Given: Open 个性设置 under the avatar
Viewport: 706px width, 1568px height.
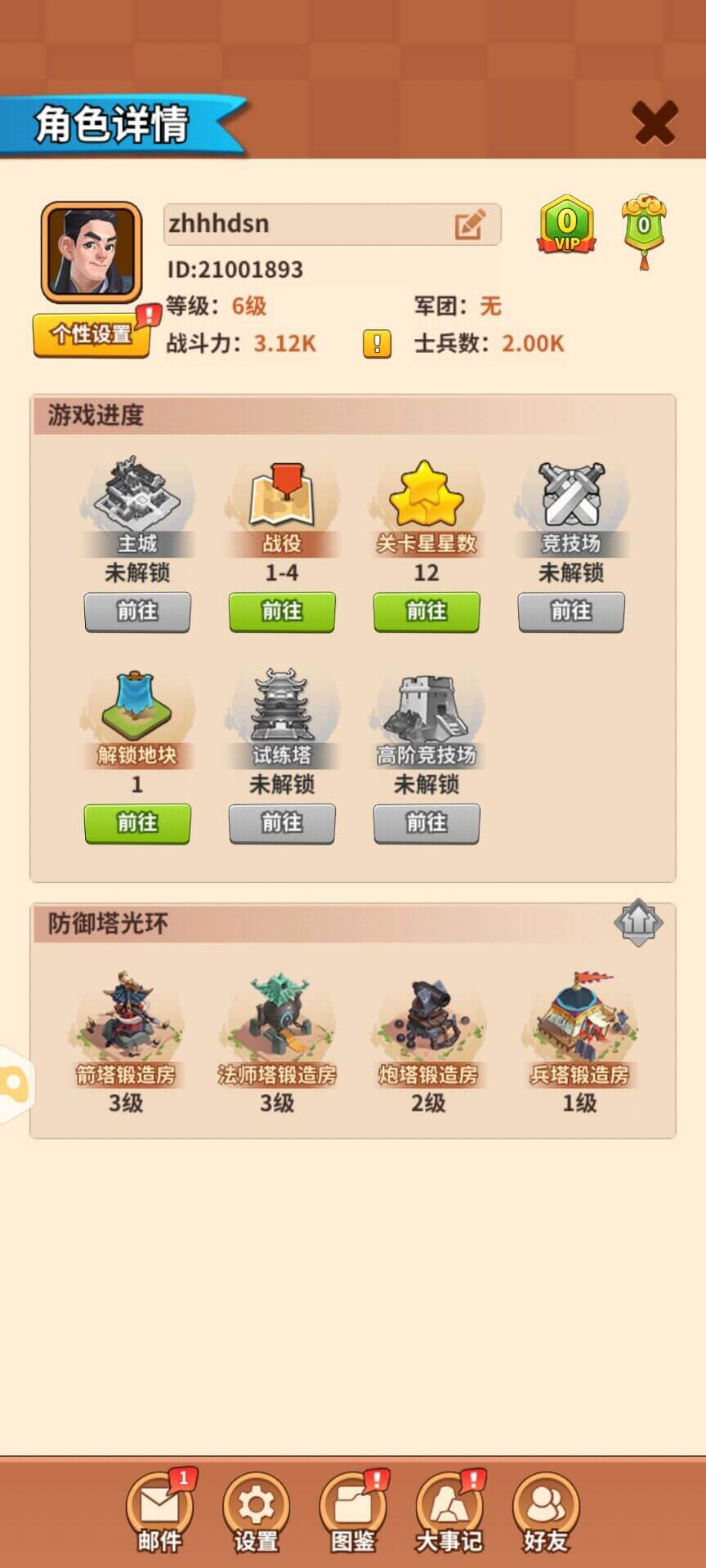Looking at the screenshot, I should click(92, 334).
